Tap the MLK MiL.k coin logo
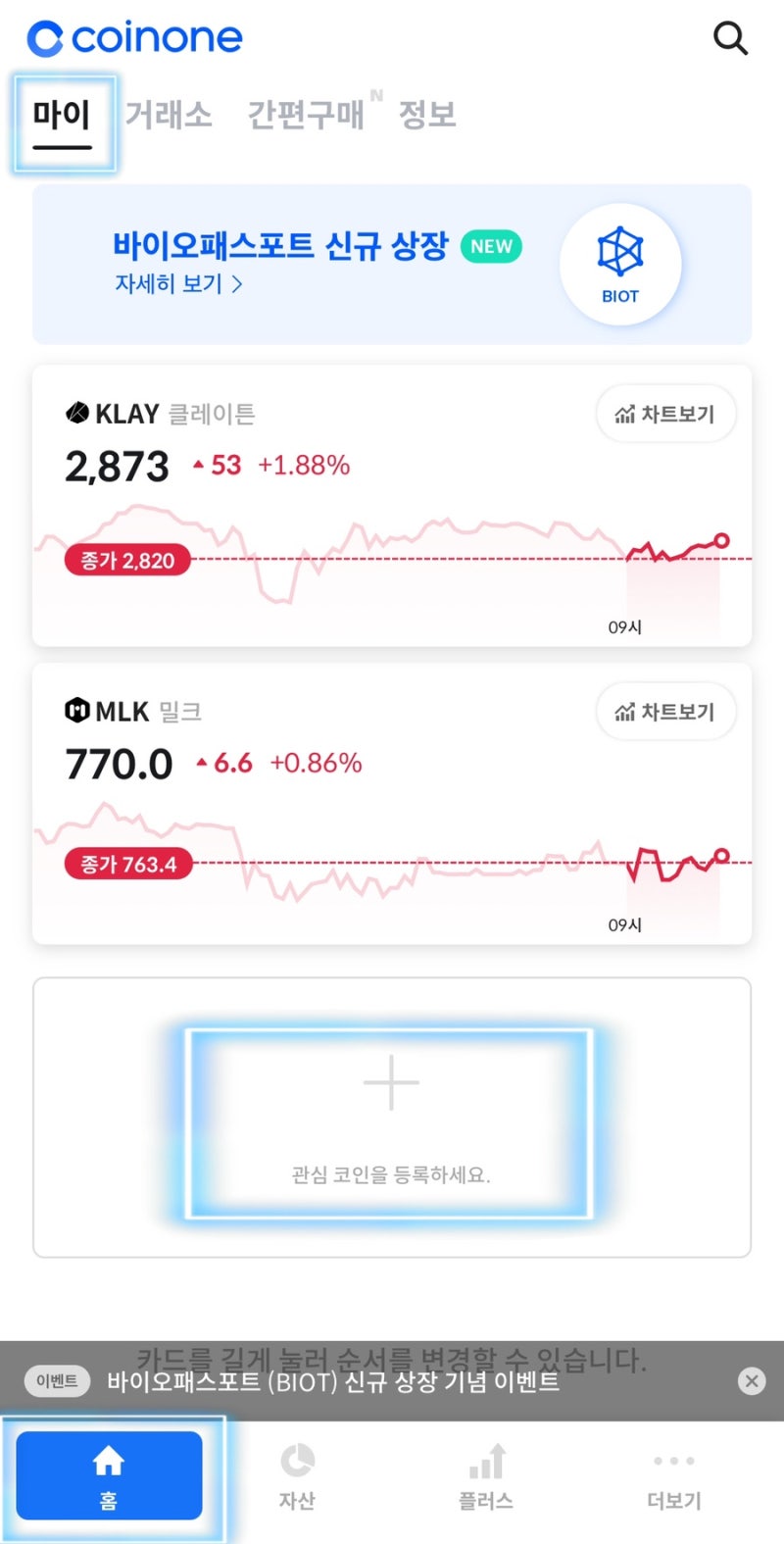 point(78,711)
